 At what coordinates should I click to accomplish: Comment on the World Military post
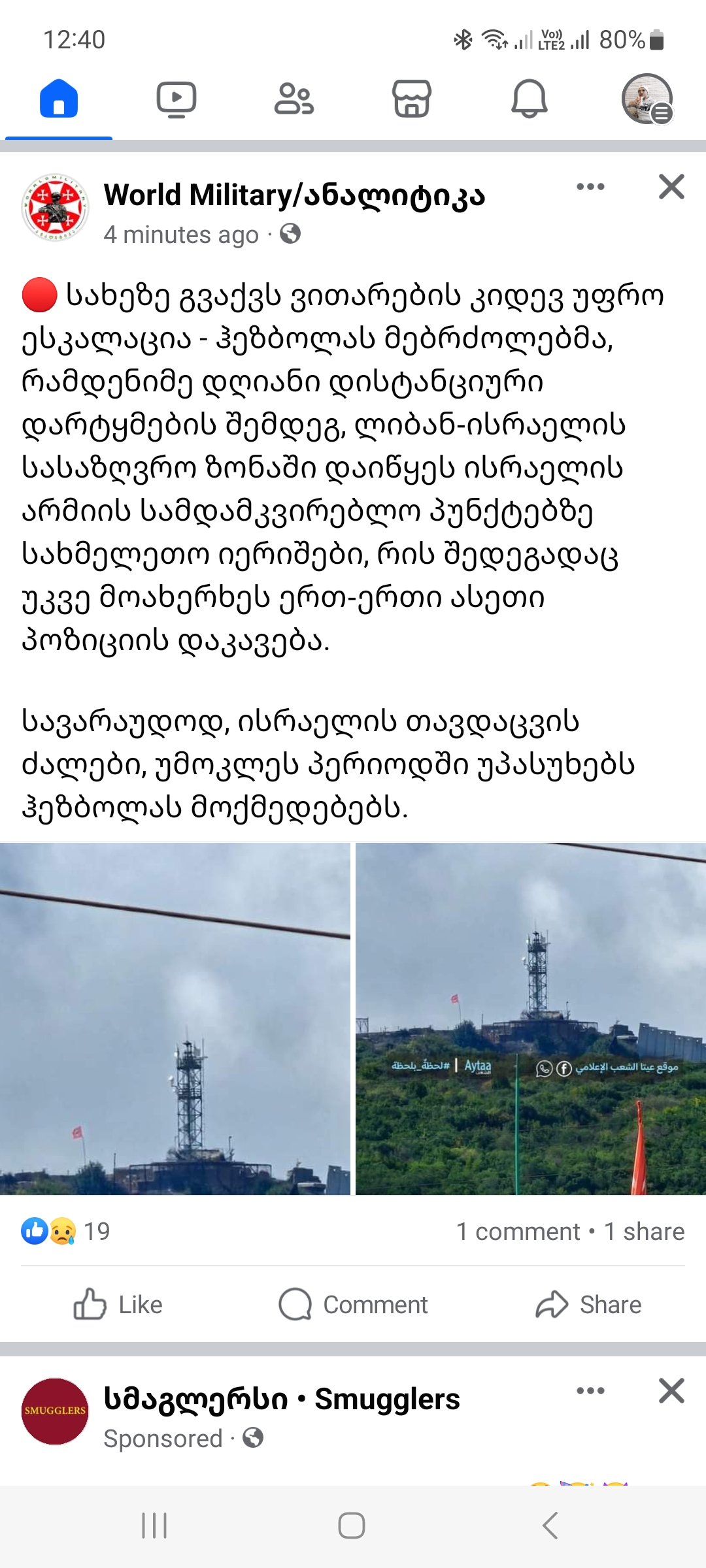pos(353,1305)
